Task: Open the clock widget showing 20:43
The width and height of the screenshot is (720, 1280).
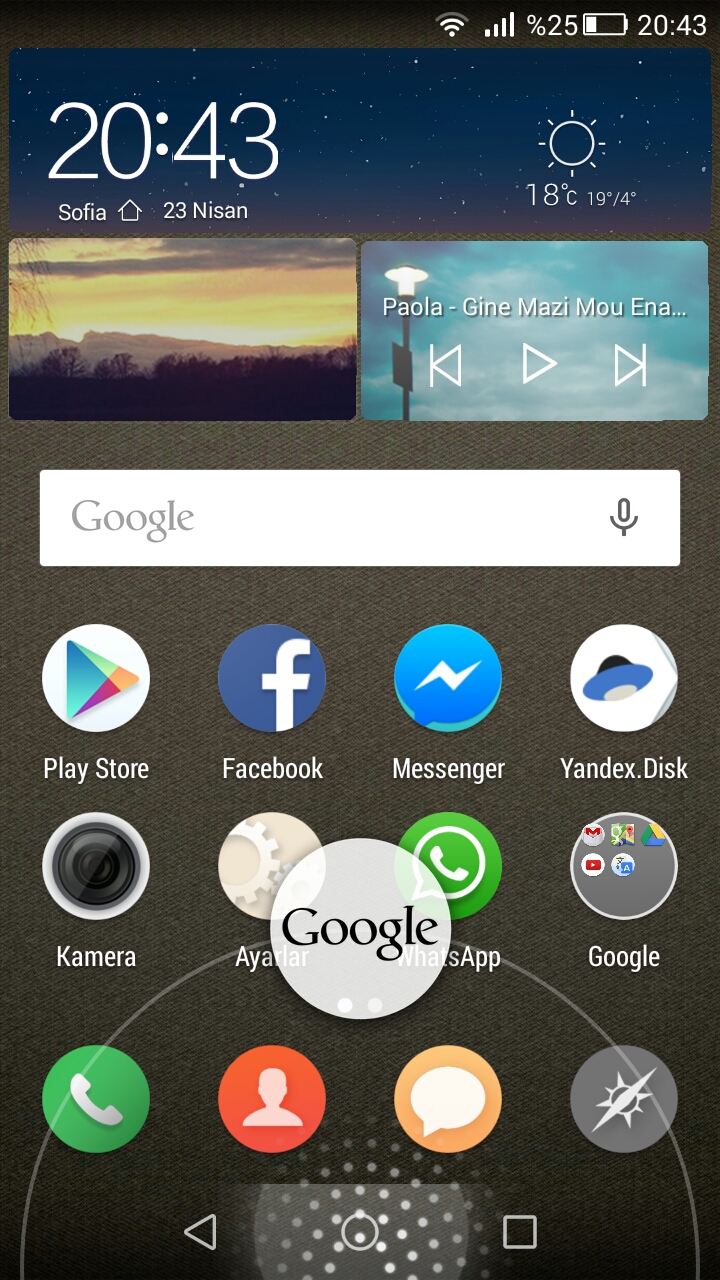Action: [x=163, y=142]
